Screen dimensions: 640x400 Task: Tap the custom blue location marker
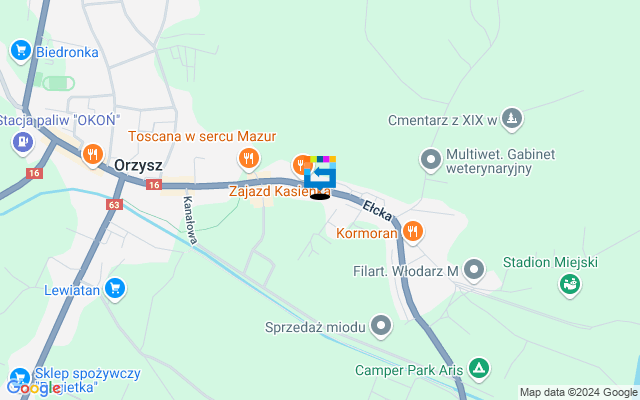pyautogui.click(x=320, y=176)
